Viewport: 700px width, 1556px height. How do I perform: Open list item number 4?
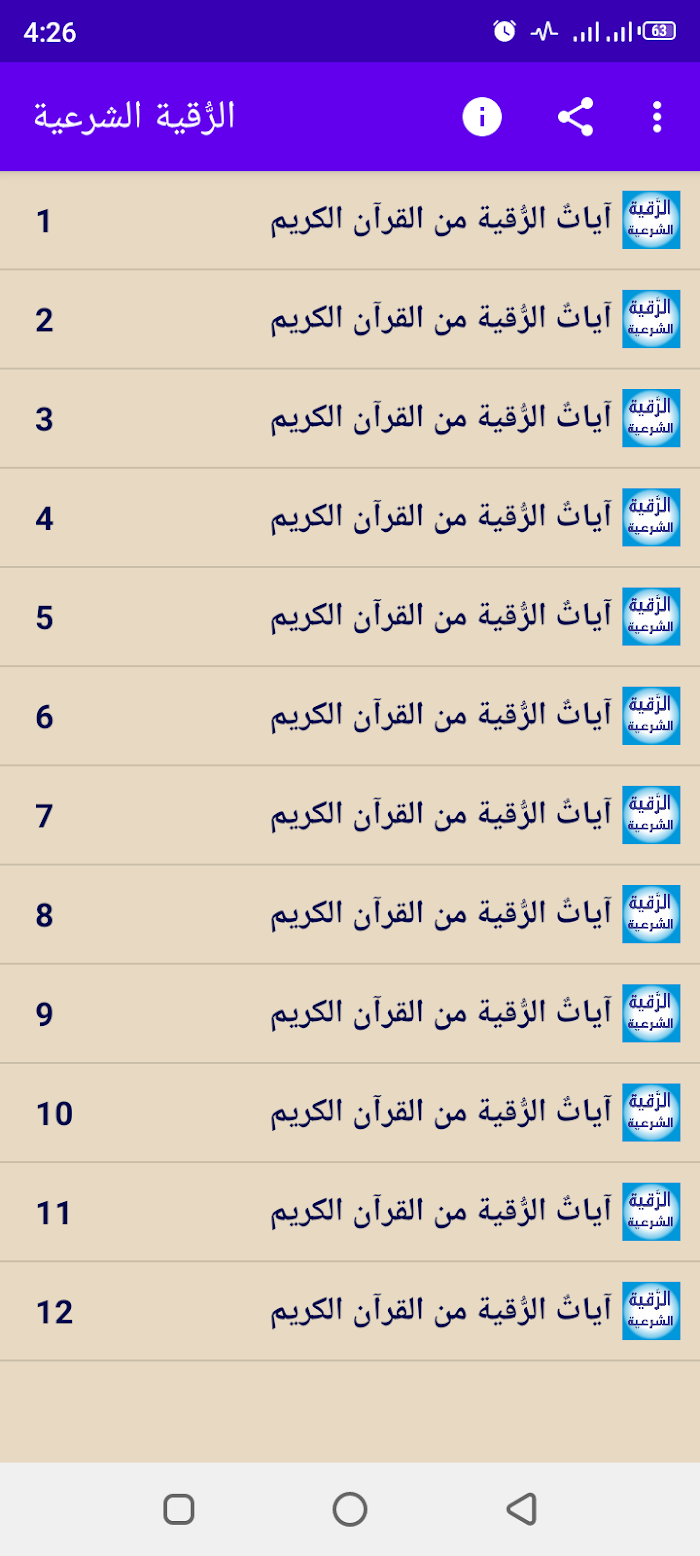click(350, 517)
